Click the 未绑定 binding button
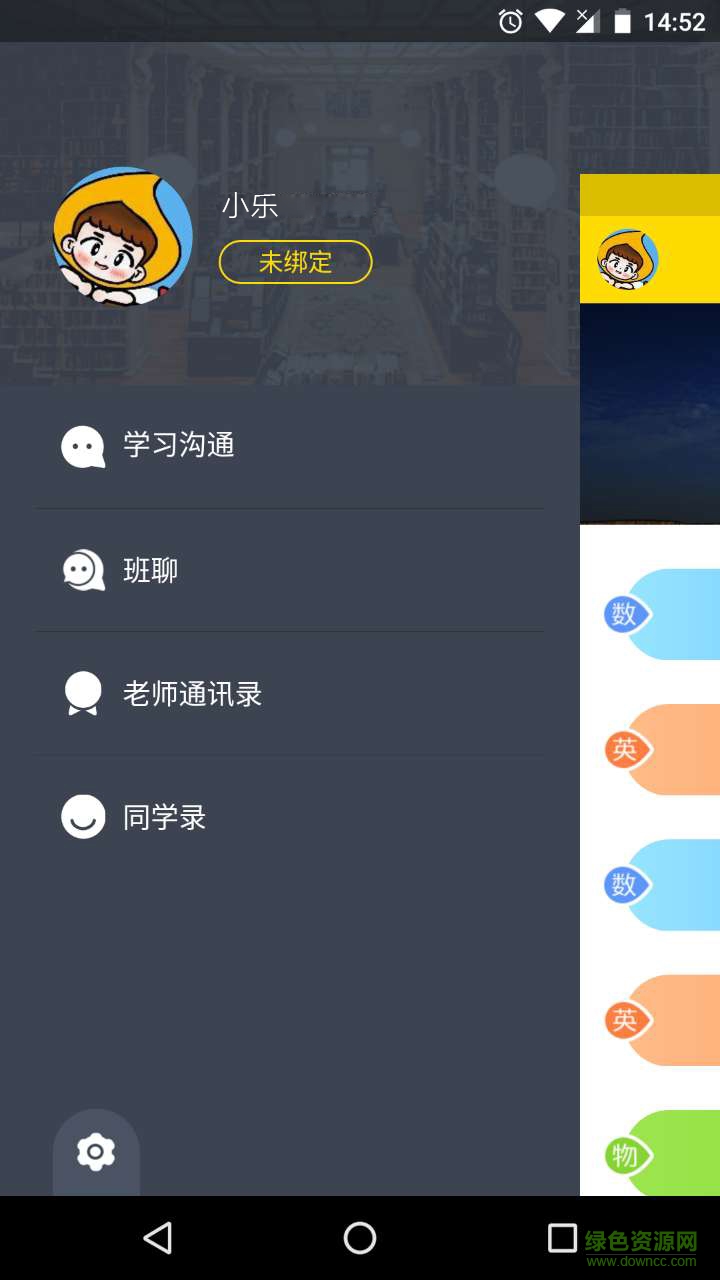 (295, 262)
